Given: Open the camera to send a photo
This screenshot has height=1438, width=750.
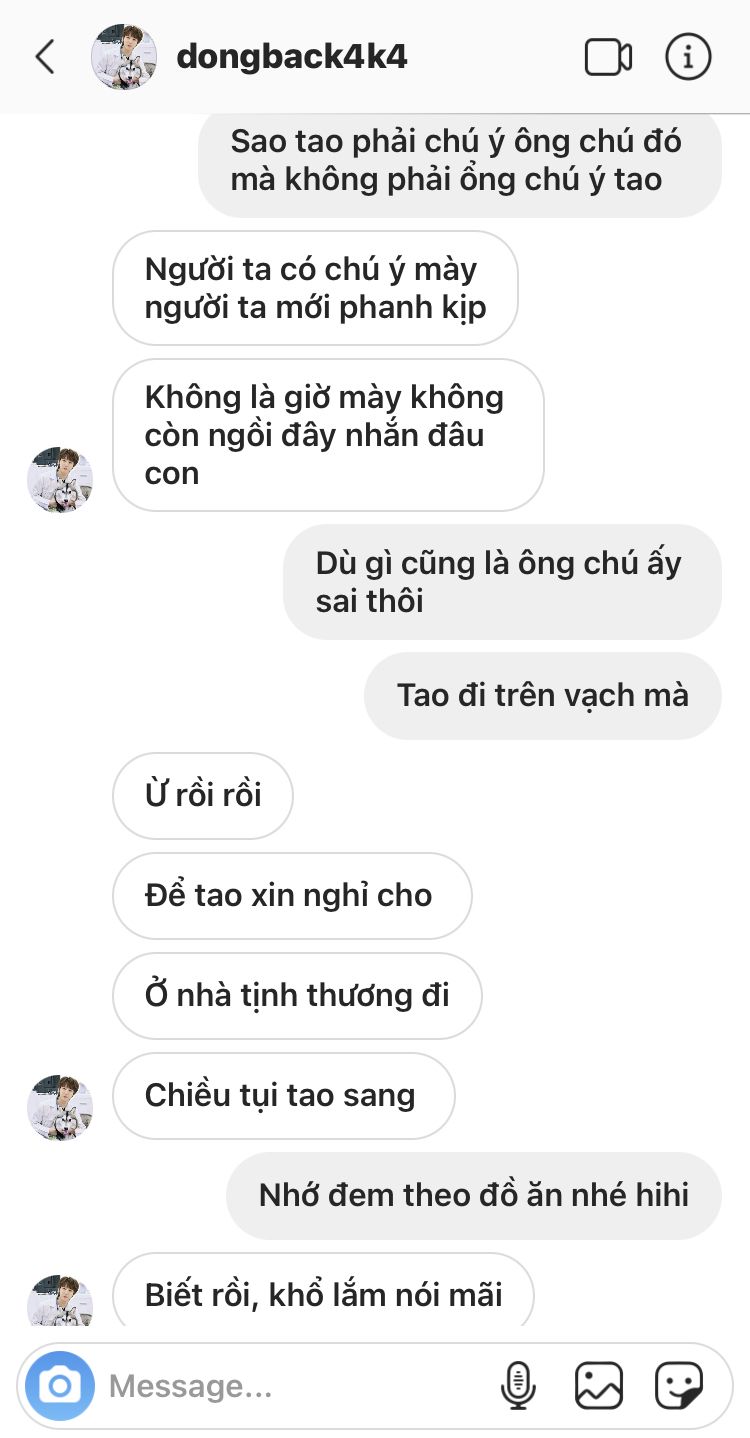Looking at the screenshot, I should click(60, 1386).
